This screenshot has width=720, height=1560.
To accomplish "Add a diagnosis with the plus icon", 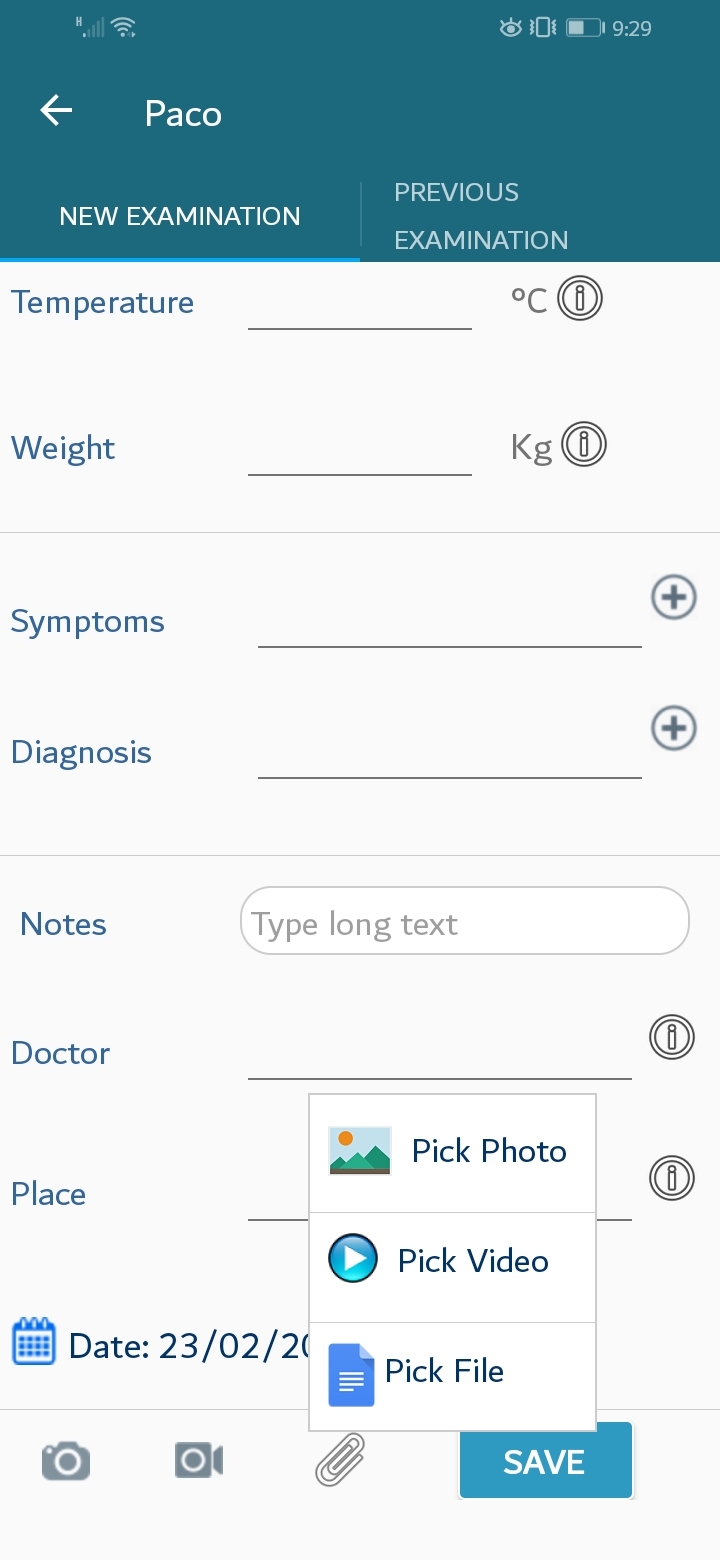I will tap(674, 728).
